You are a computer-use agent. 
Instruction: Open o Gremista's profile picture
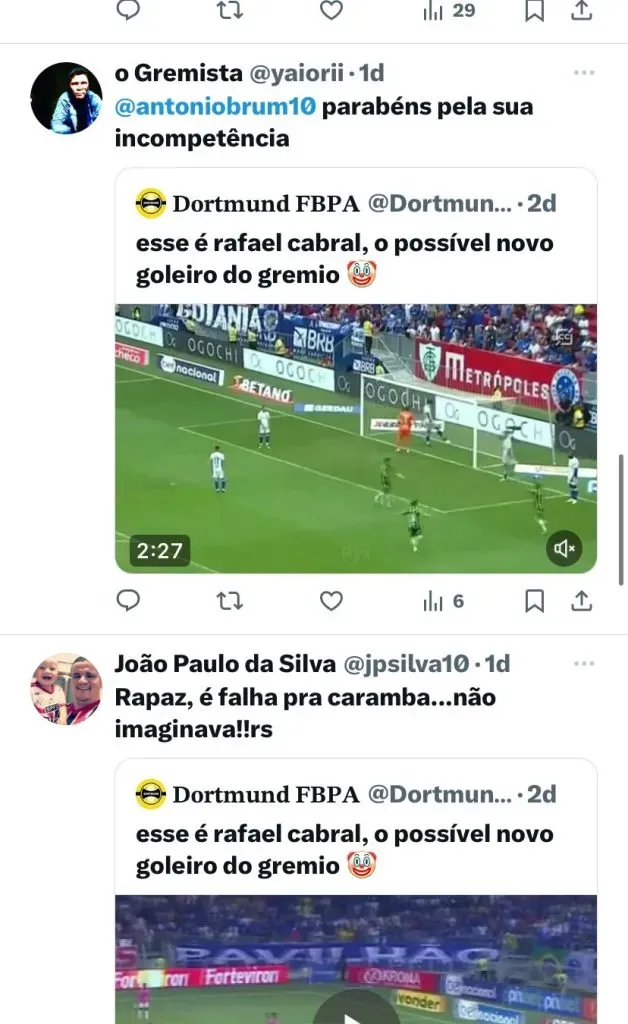click(x=66, y=98)
